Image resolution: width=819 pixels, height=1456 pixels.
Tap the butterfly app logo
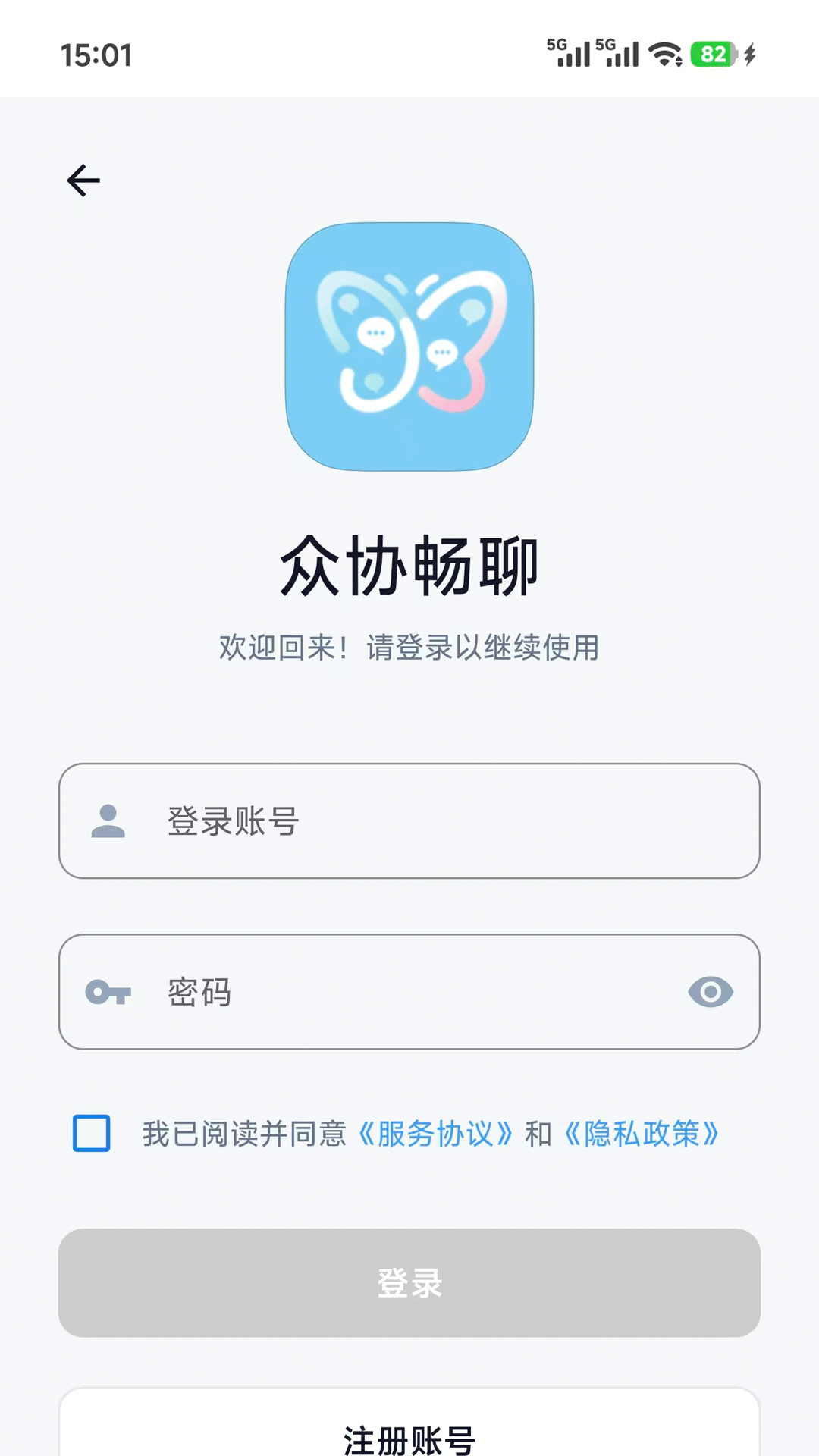tap(409, 347)
